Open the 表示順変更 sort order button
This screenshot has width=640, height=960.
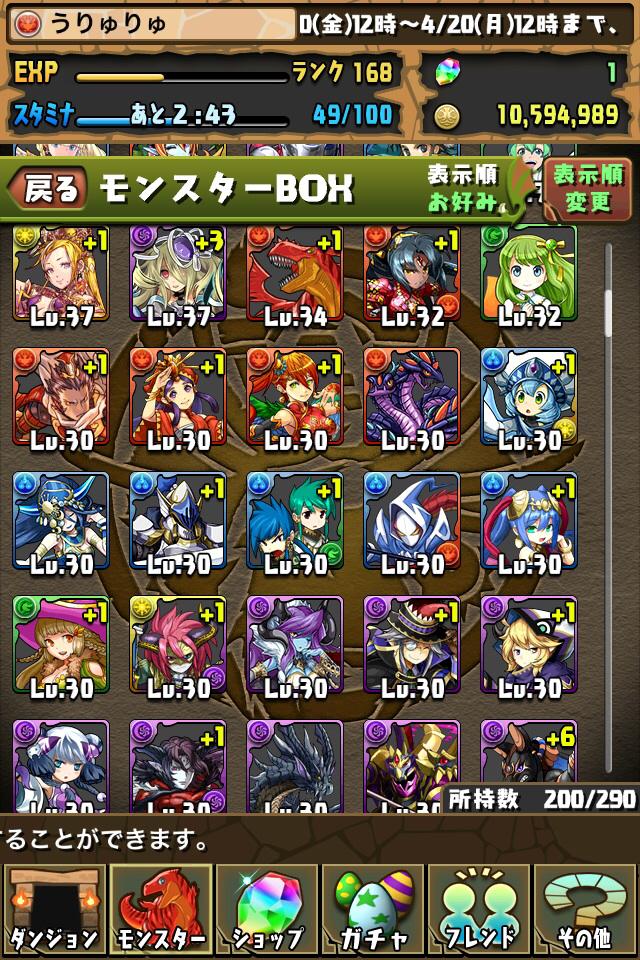586,189
